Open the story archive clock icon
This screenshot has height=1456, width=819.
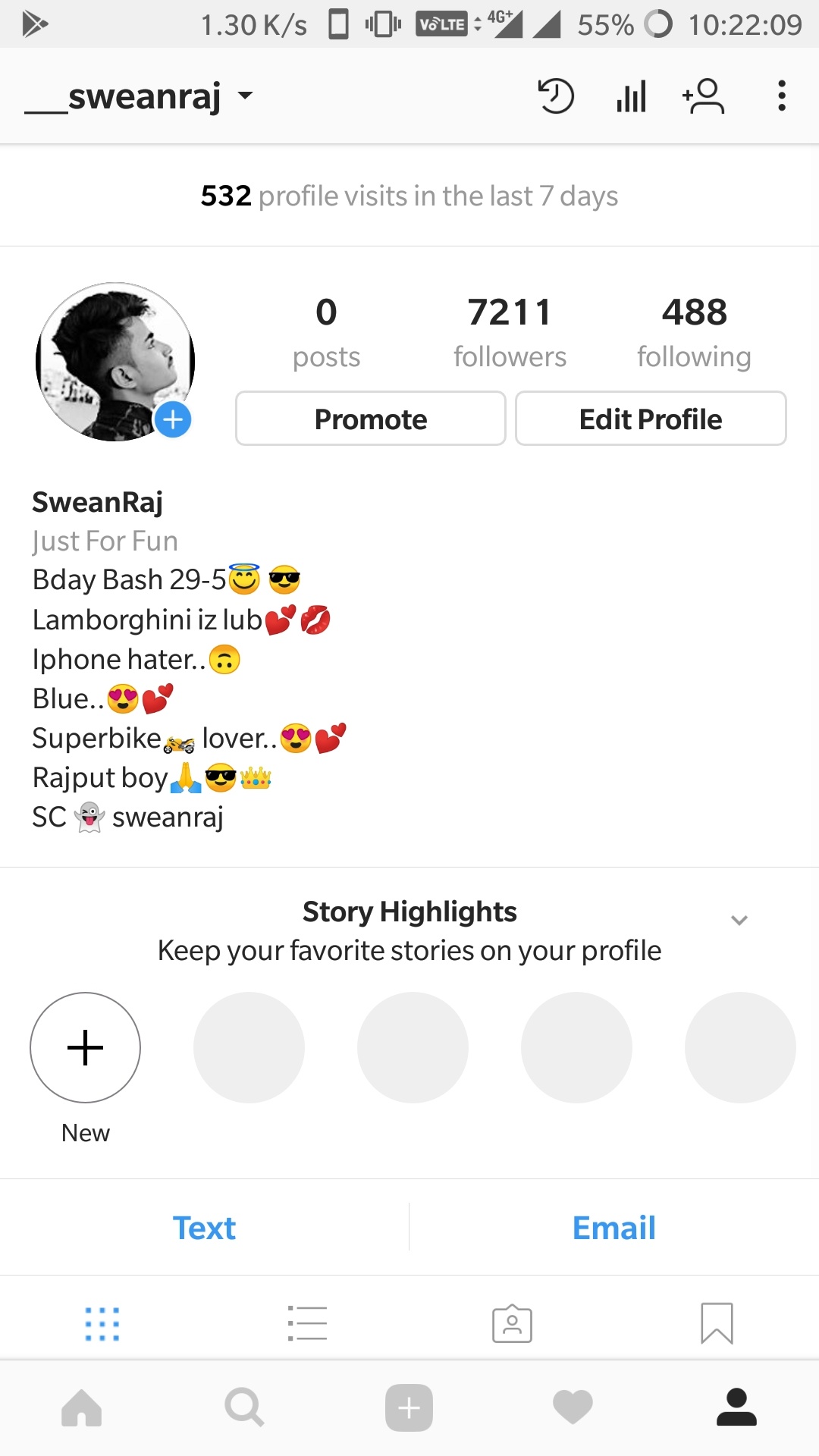[x=556, y=96]
